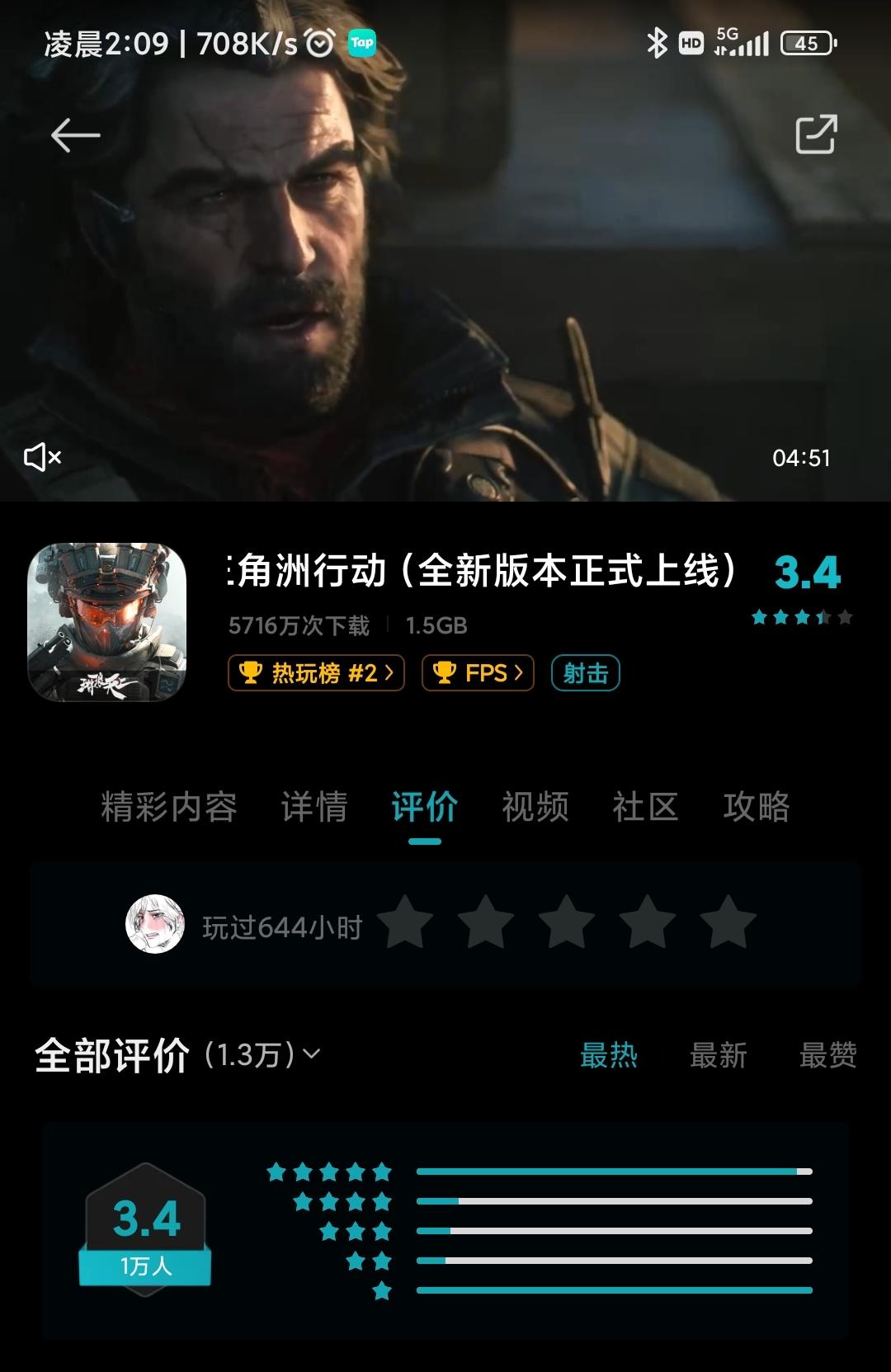The width and height of the screenshot is (891, 1372).
Task: Open the share icon top right
Action: pyautogui.click(x=818, y=133)
